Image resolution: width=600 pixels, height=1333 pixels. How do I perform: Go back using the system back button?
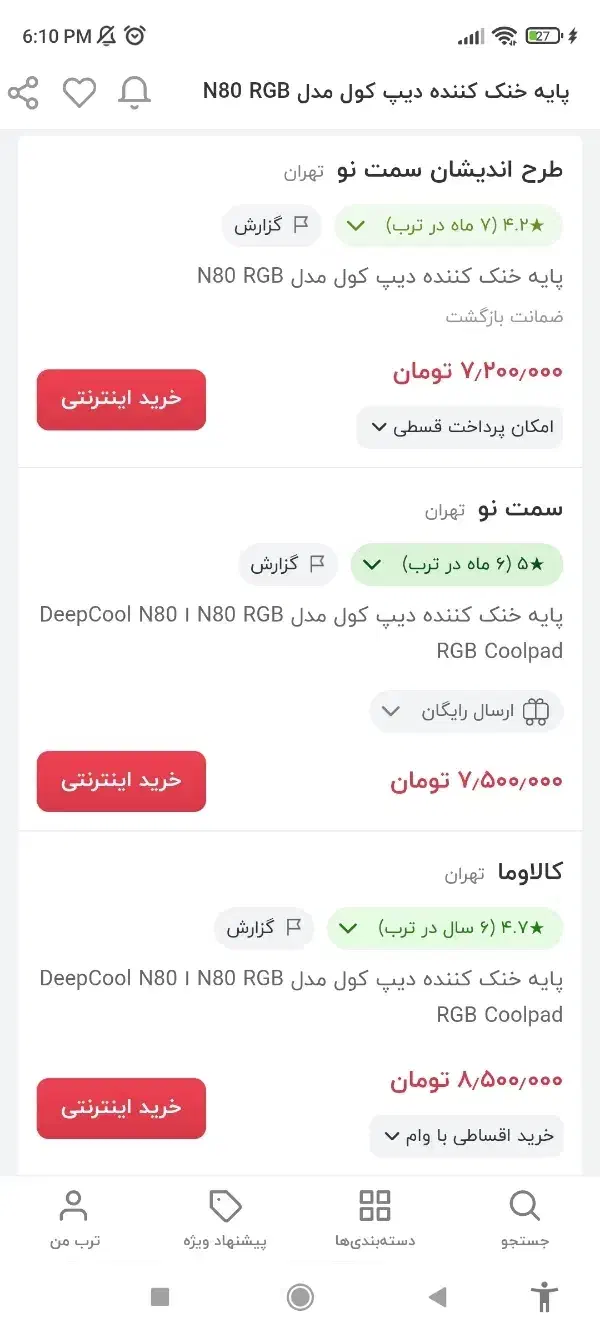[437, 1297]
